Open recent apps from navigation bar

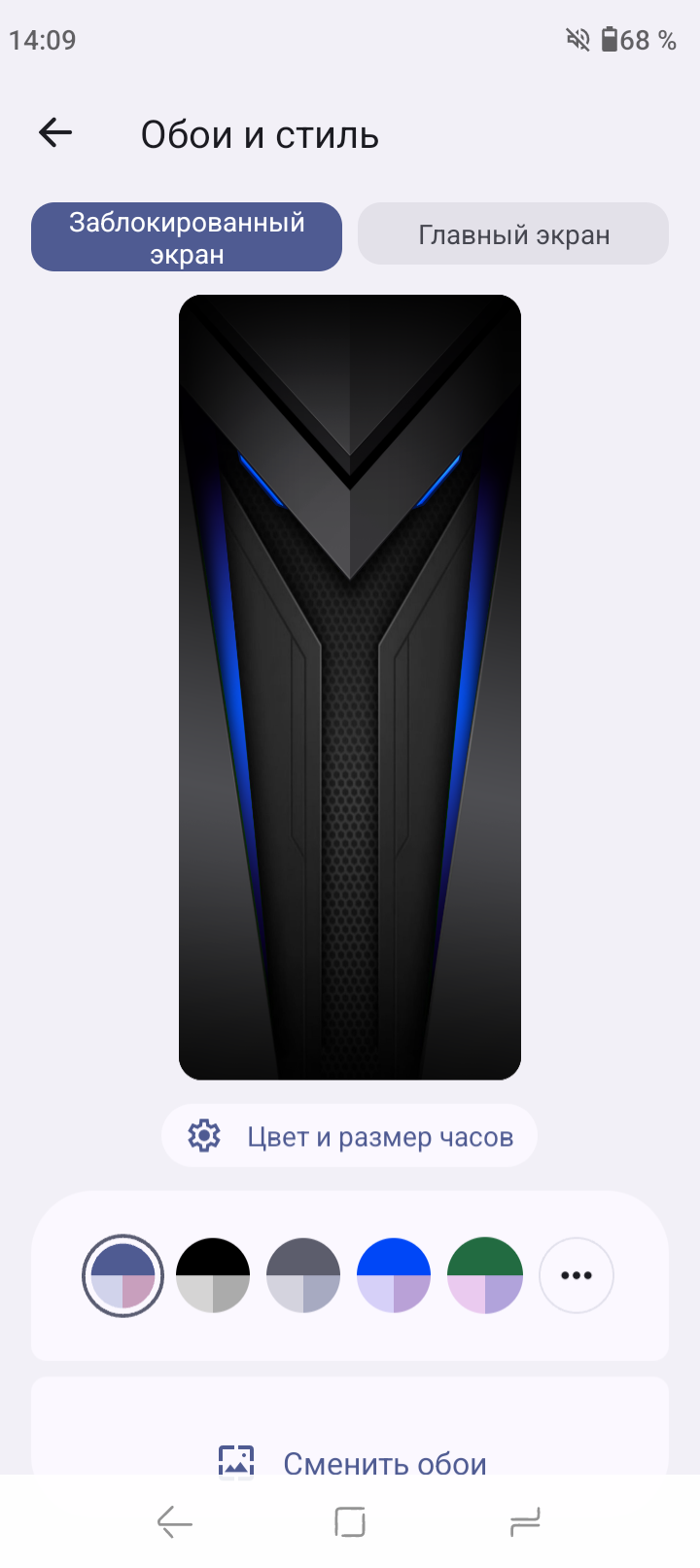[x=525, y=1522]
